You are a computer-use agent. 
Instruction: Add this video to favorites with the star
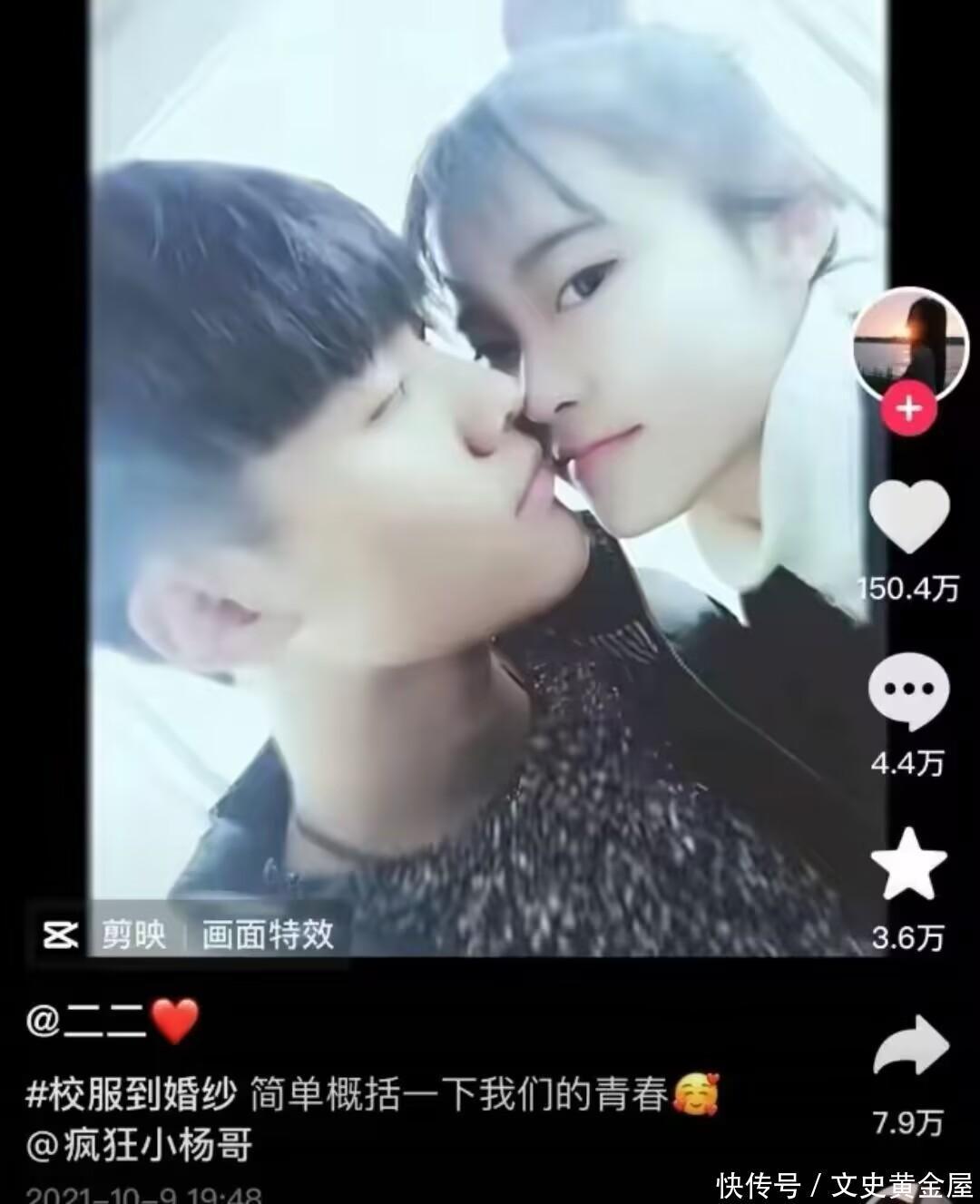click(908, 865)
